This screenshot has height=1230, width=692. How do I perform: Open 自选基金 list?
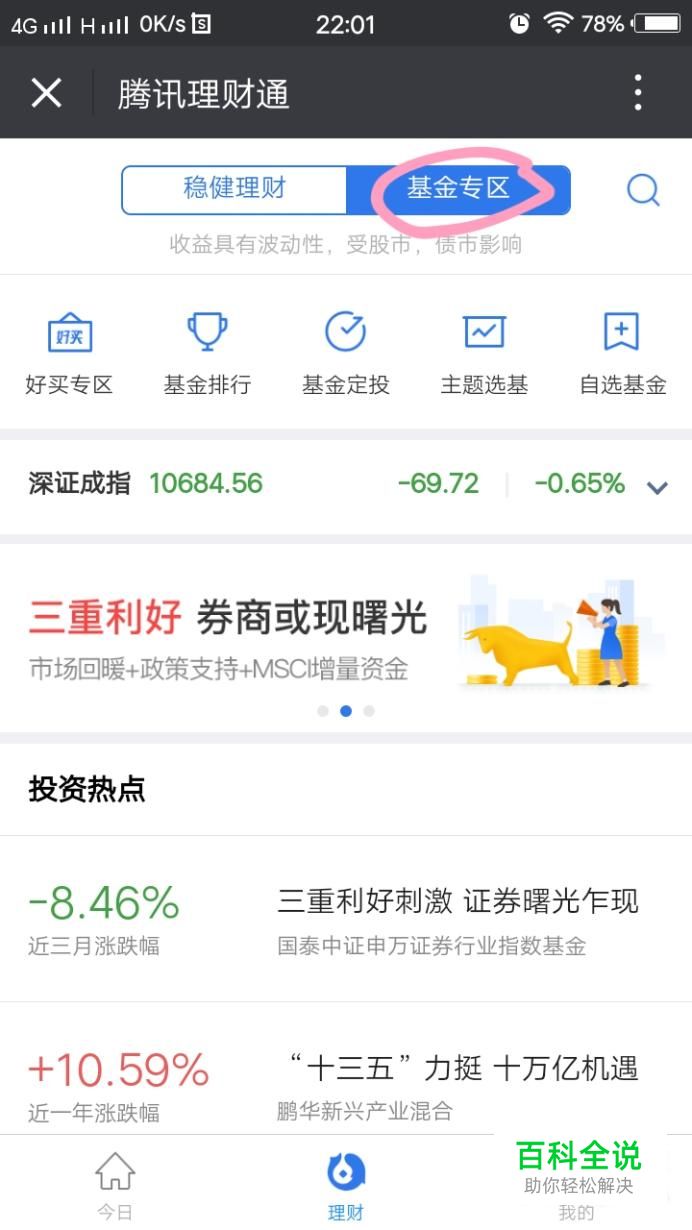pyautogui.click(x=622, y=353)
